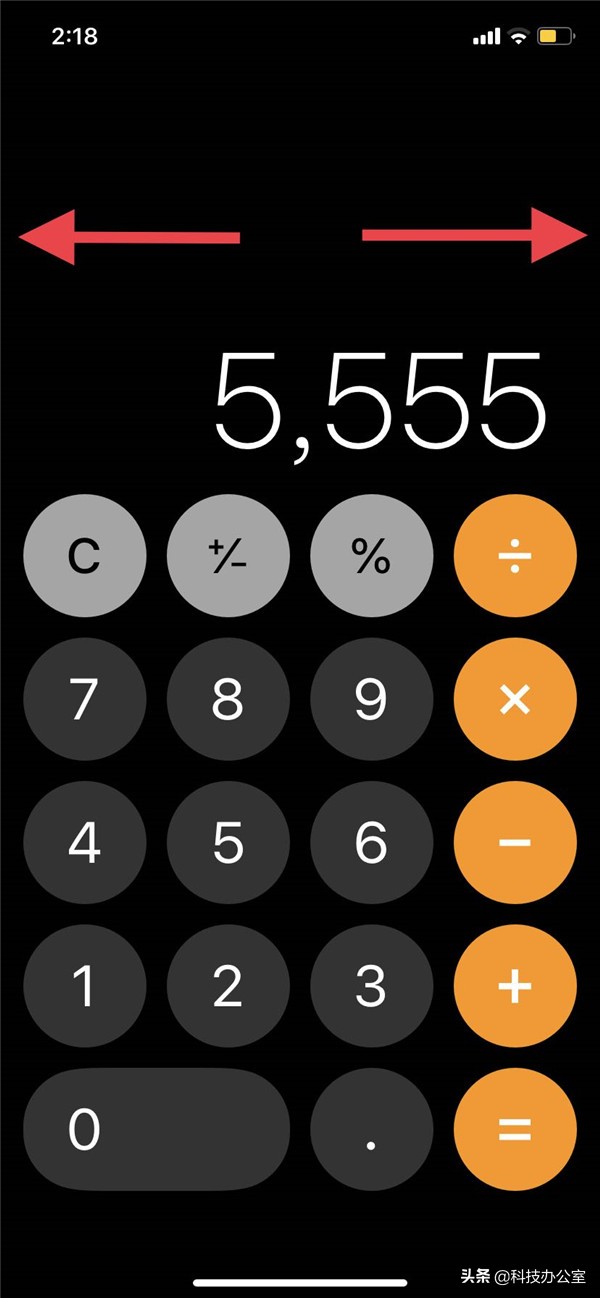600x1298 pixels.
Task: Calculate the result with the equals key
Action: 515,1130
